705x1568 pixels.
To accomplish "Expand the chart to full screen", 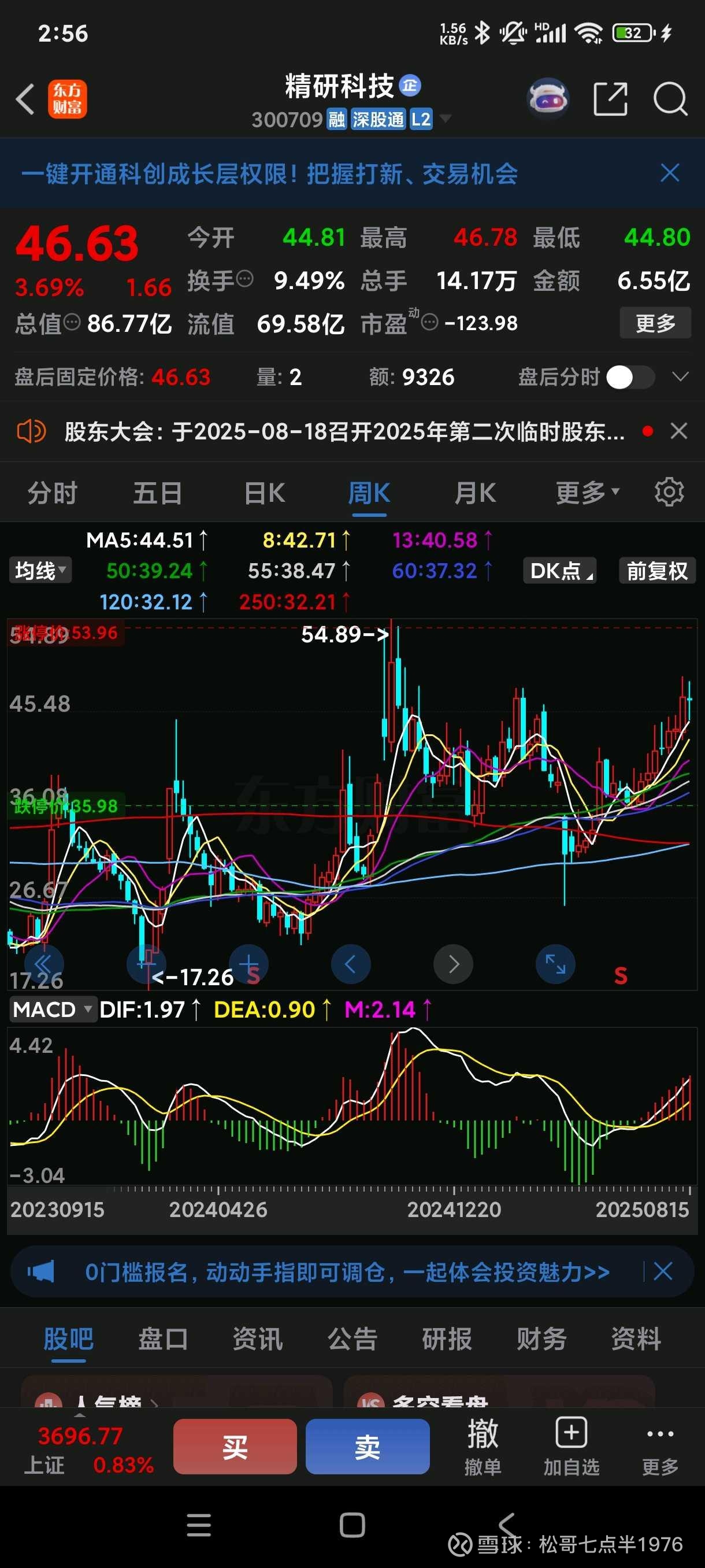I will pyautogui.click(x=555, y=964).
